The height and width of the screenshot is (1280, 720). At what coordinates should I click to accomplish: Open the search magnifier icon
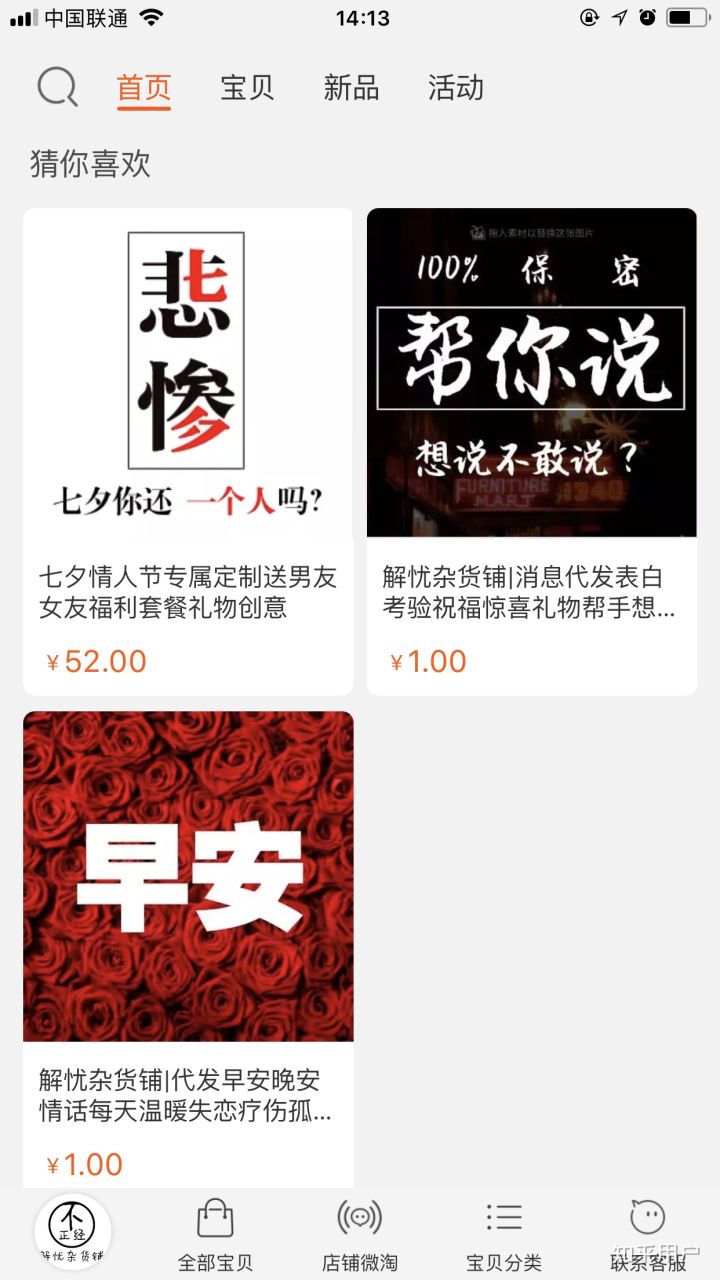(57, 88)
